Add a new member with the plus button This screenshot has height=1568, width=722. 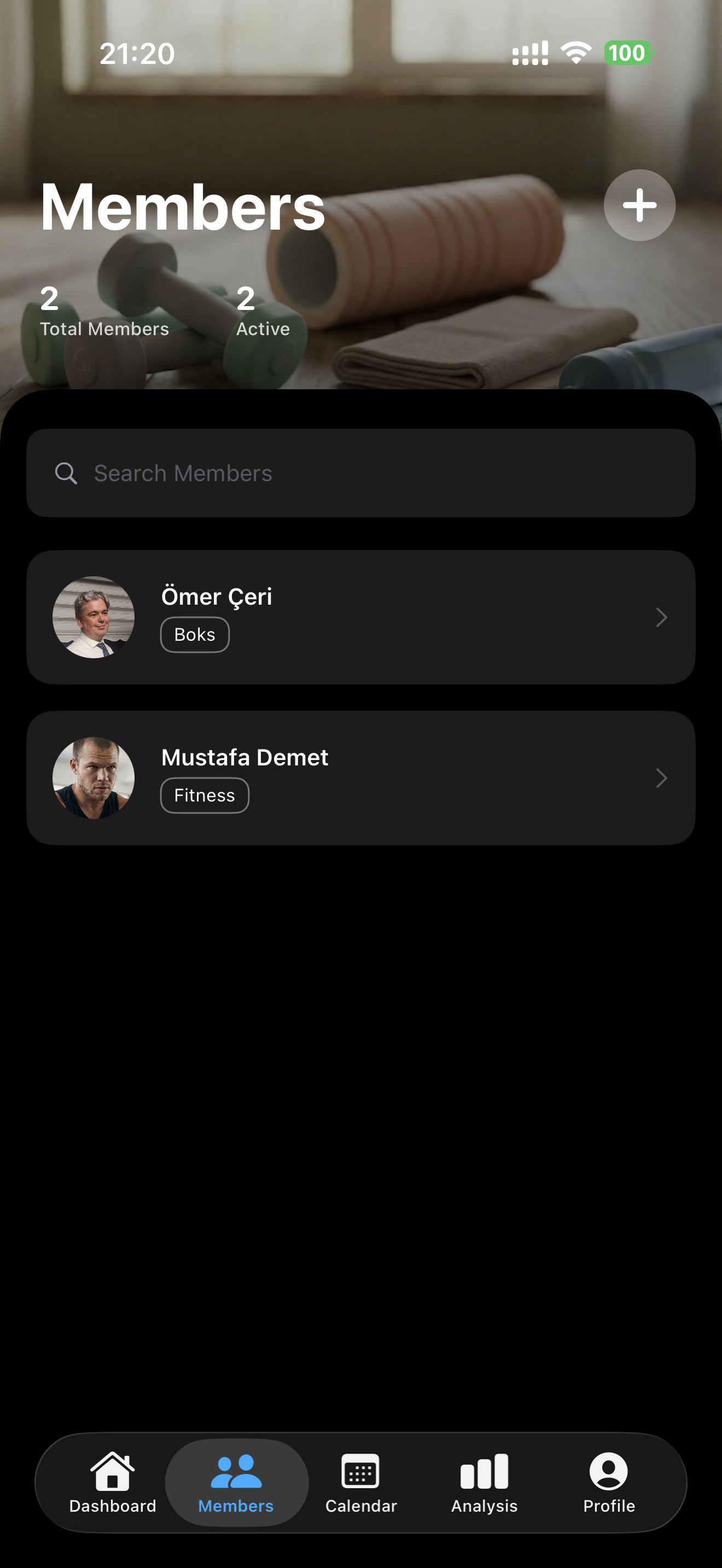639,205
